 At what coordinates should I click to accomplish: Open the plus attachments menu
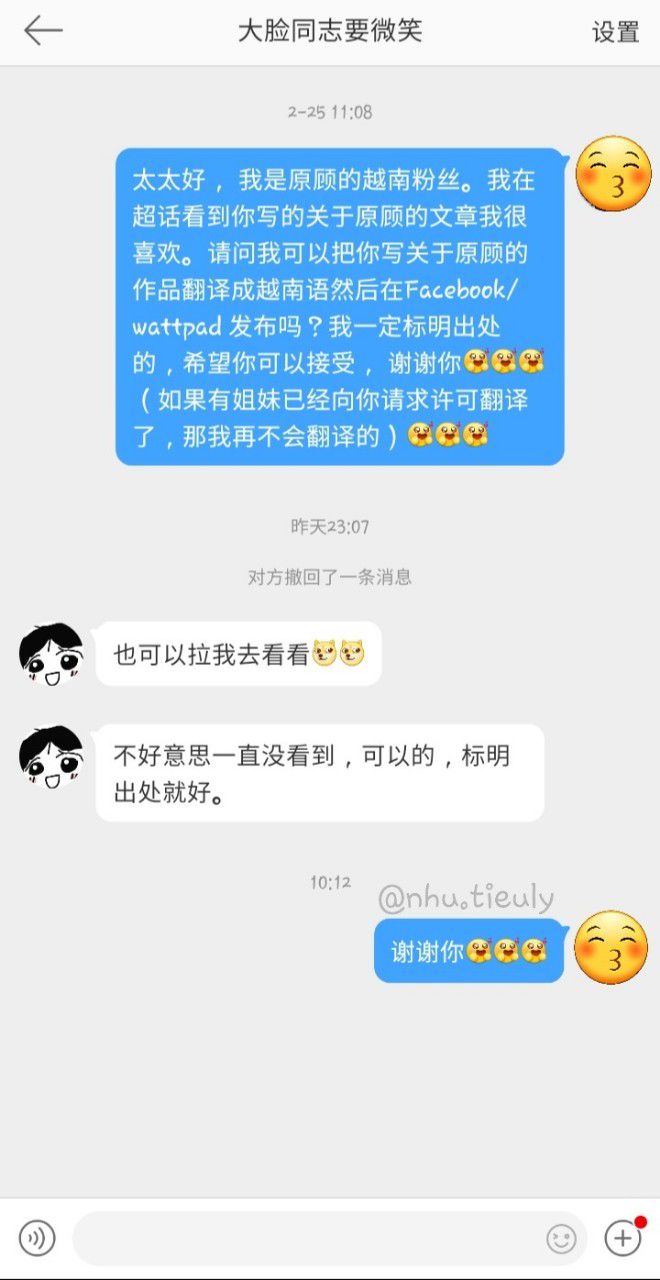tap(622, 1238)
